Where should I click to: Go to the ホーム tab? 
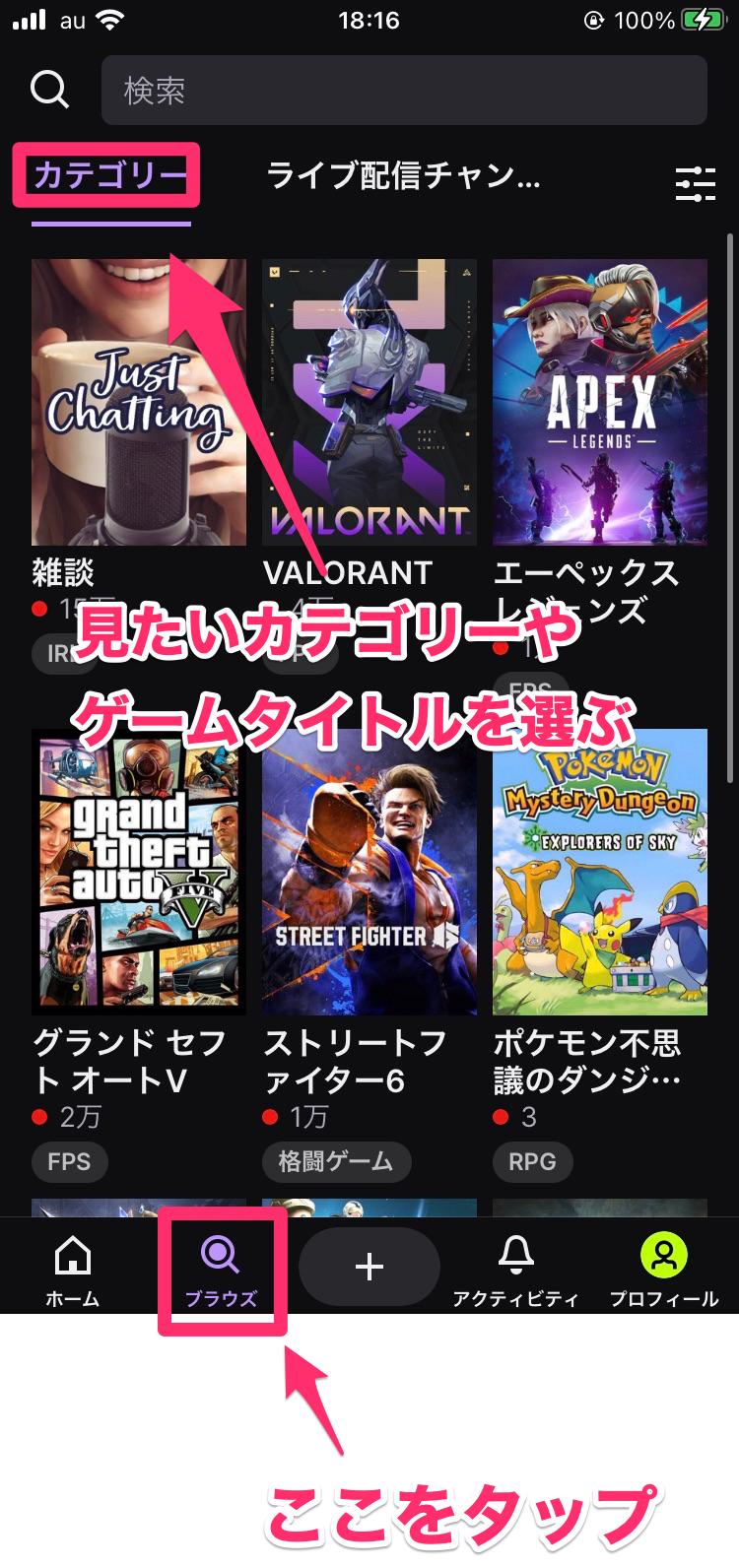point(73,1271)
